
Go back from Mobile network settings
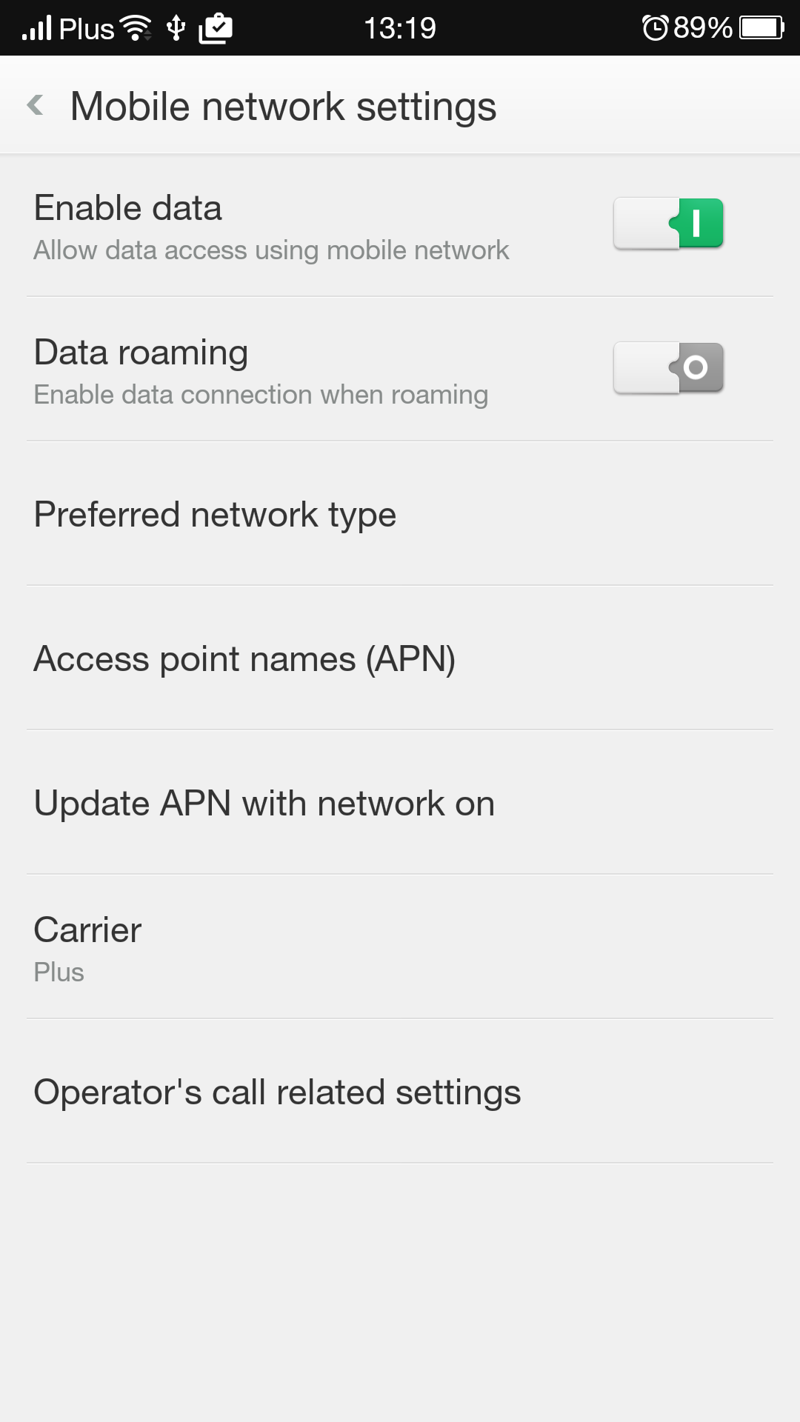tap(36, 105)
